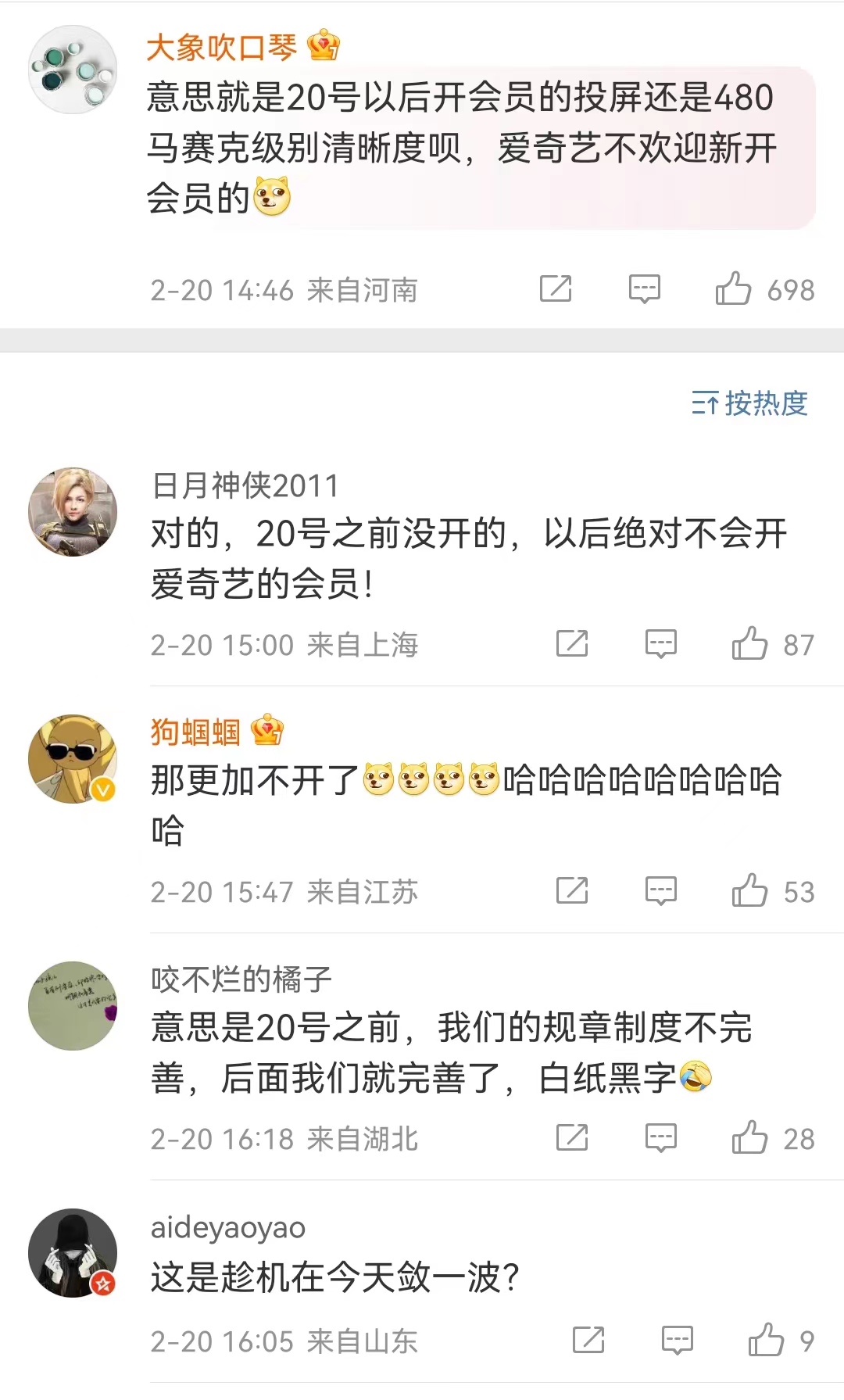The height and width of the screenshot is (1400, 844).
Task: Open 咬不烂的橘子's avatar
Action: [73, 1006]
